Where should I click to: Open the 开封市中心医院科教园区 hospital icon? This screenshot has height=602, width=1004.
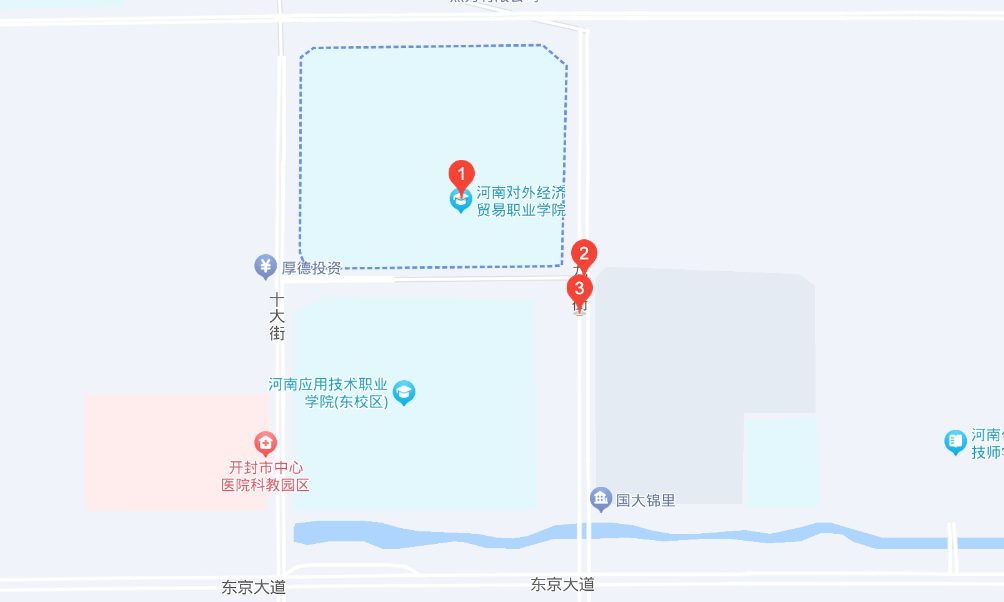[x=265, y=443]
